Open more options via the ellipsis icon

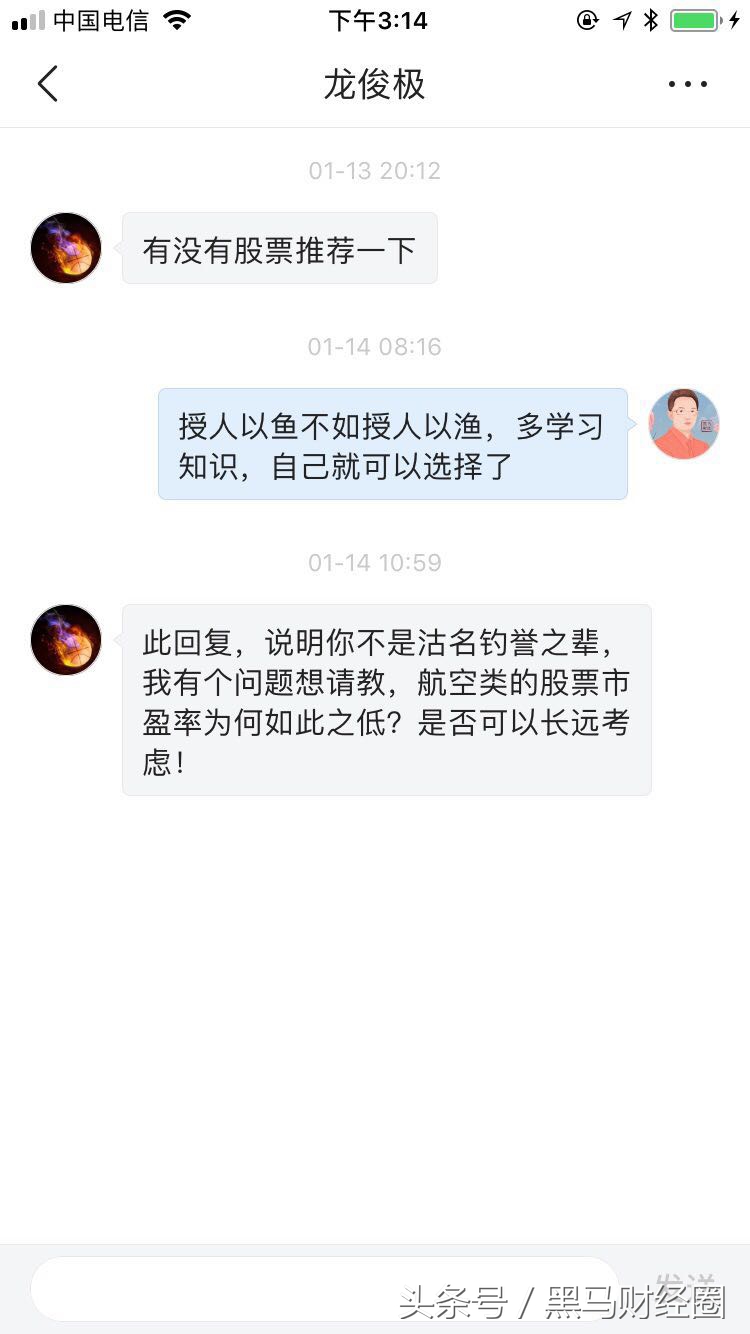point(686,84)
